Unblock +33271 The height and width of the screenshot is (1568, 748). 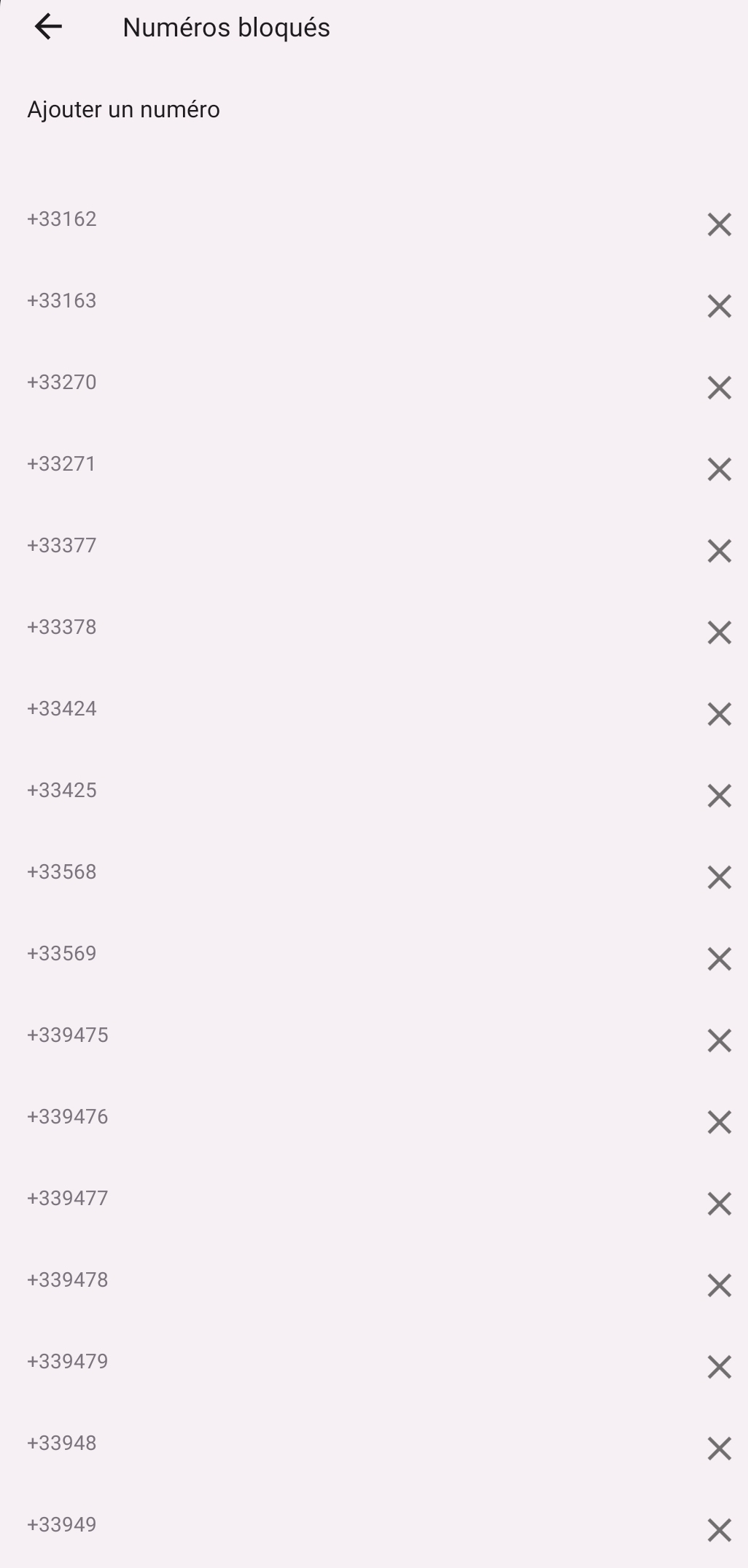pos(719,469)
